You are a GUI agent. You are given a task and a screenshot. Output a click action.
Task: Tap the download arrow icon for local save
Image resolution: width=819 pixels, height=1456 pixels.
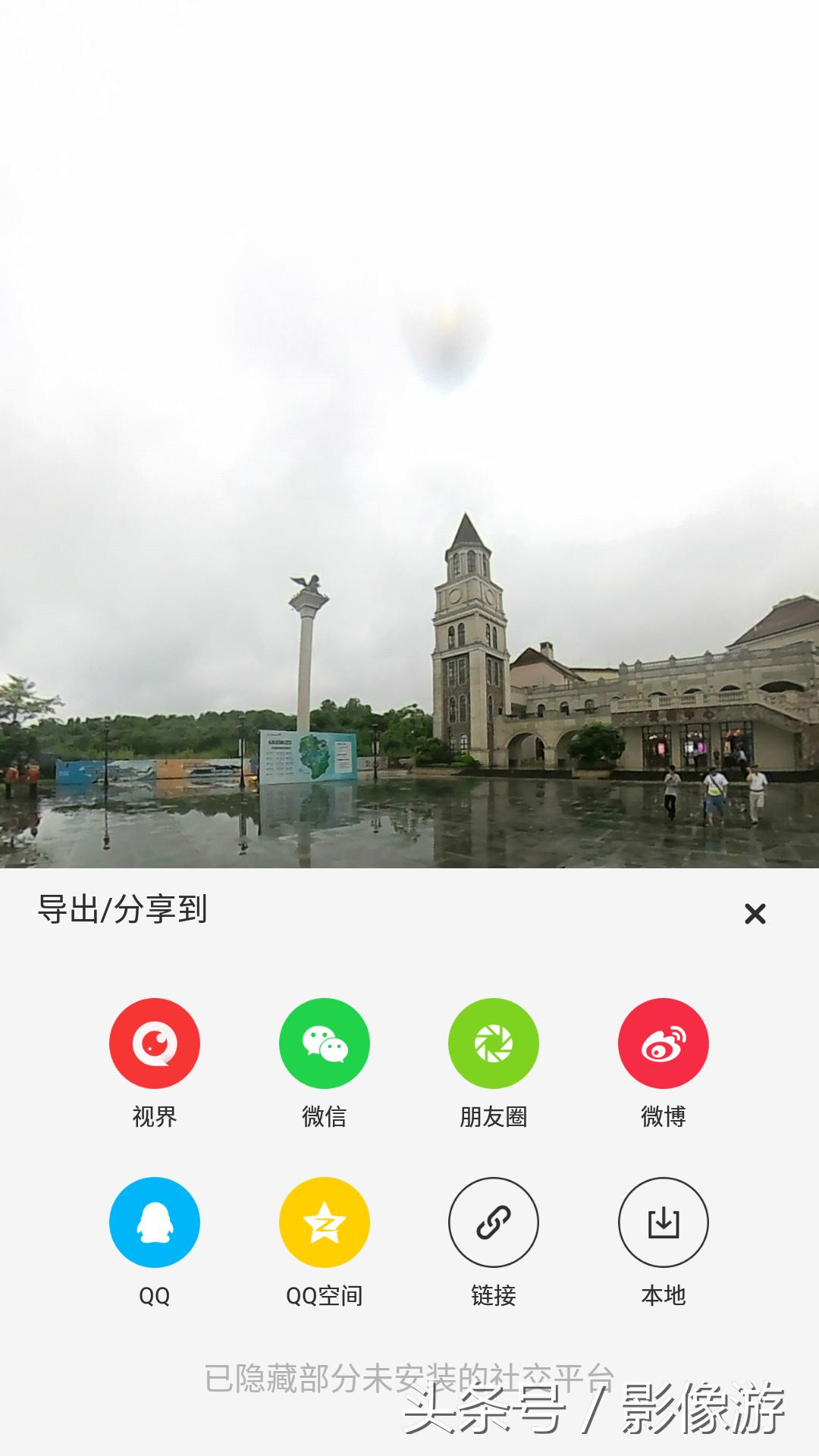coord(664,1222)
